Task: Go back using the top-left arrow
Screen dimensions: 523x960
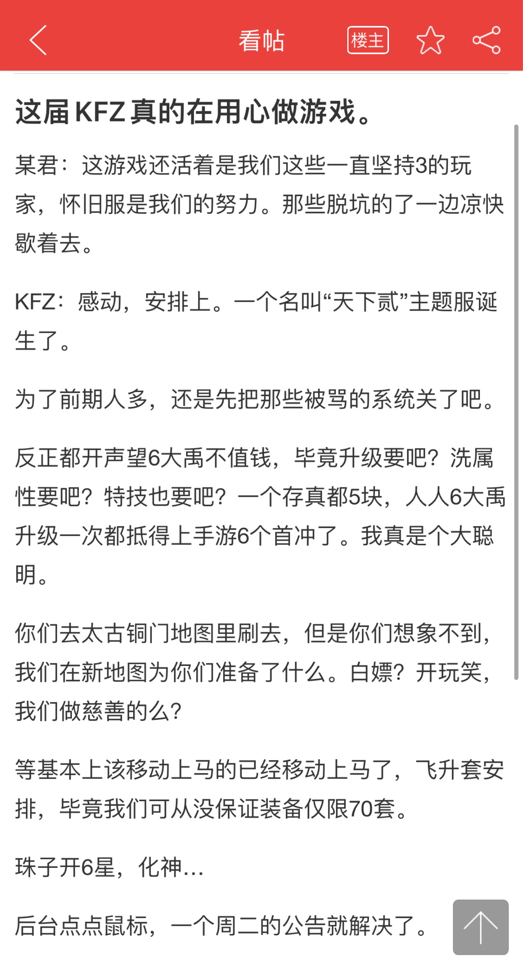Action: click(x=38, y=40)
